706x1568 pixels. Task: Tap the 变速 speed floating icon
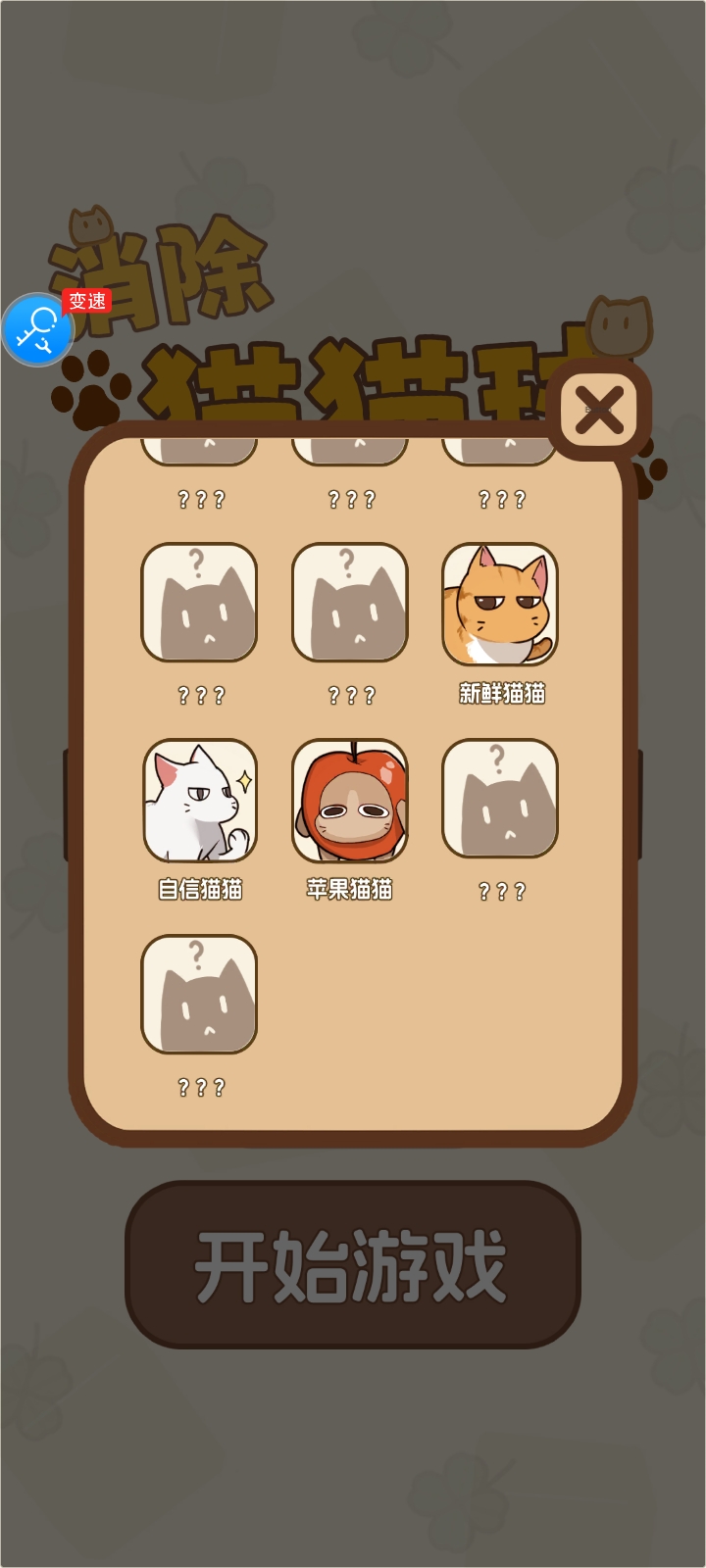point(39,329)
